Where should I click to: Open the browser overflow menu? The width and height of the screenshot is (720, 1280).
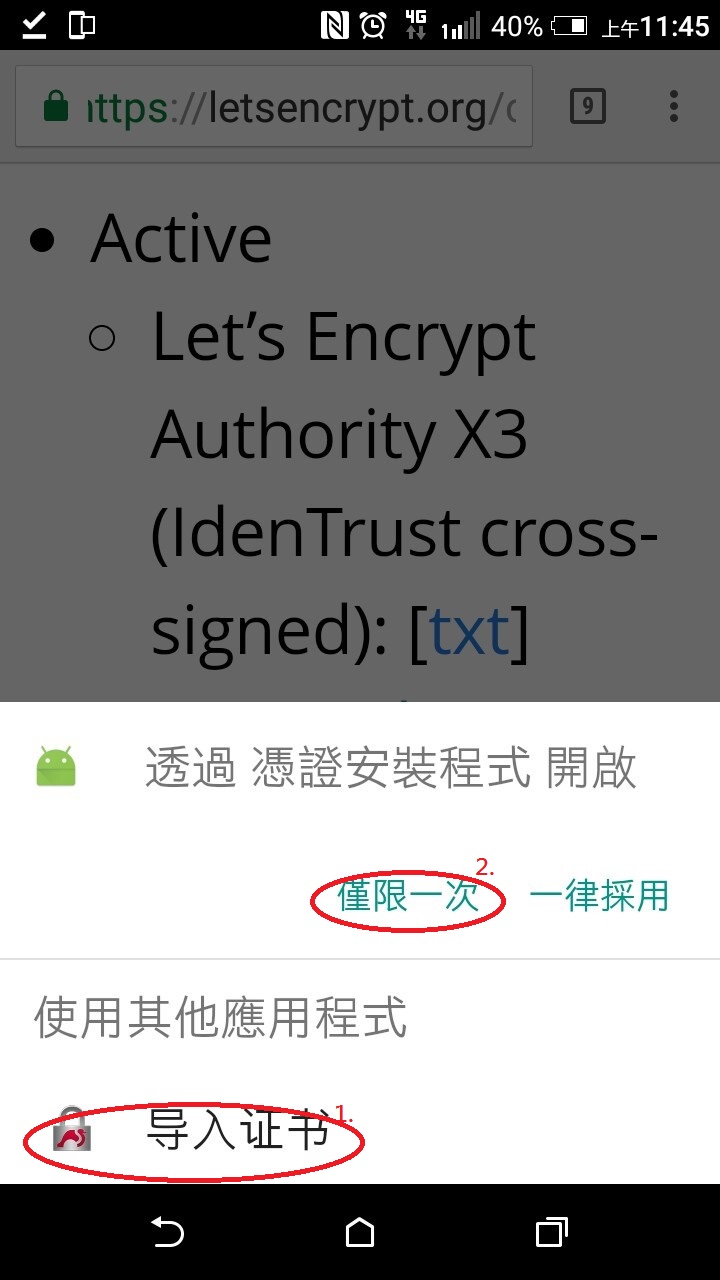click(x=674, y=106)
